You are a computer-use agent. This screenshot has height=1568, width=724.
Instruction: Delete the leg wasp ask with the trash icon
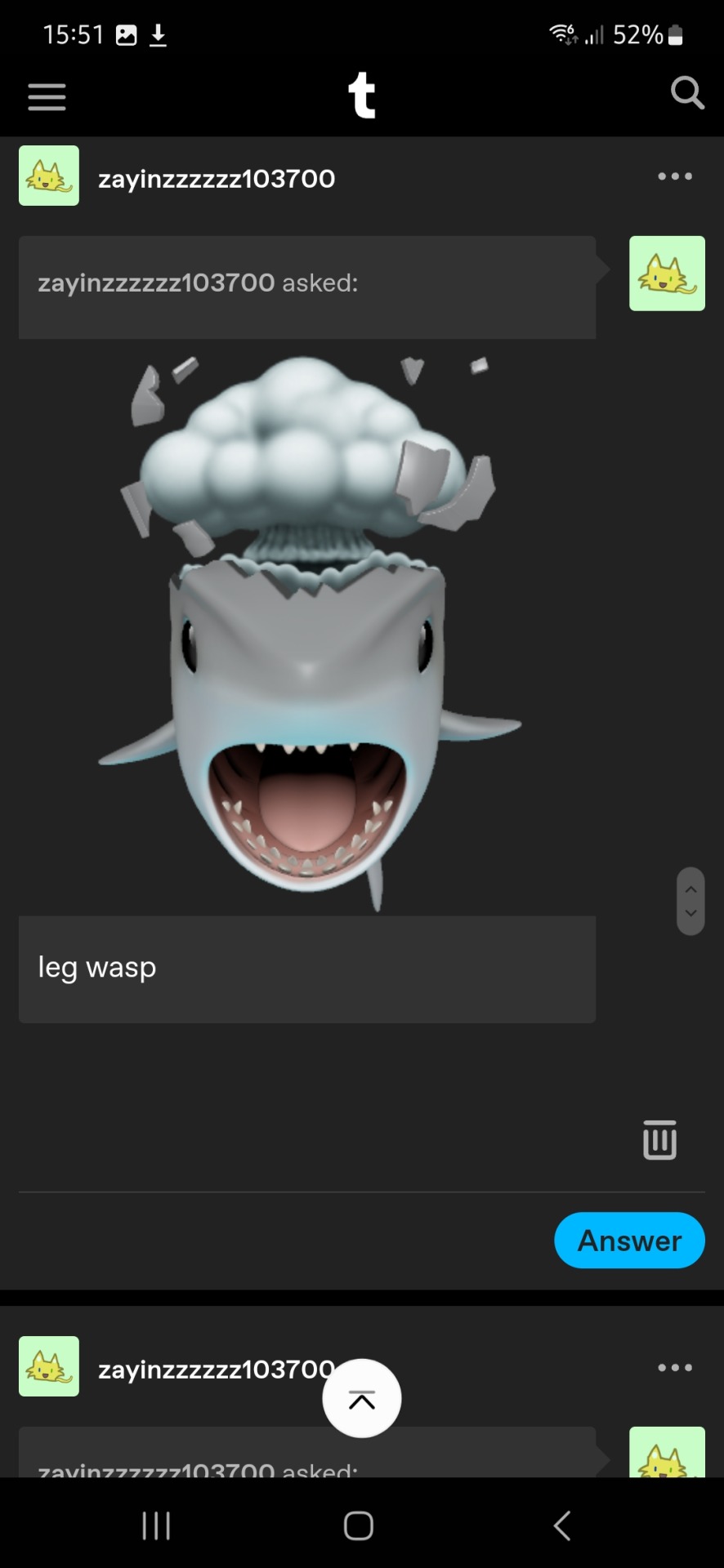coord(659,1139)
